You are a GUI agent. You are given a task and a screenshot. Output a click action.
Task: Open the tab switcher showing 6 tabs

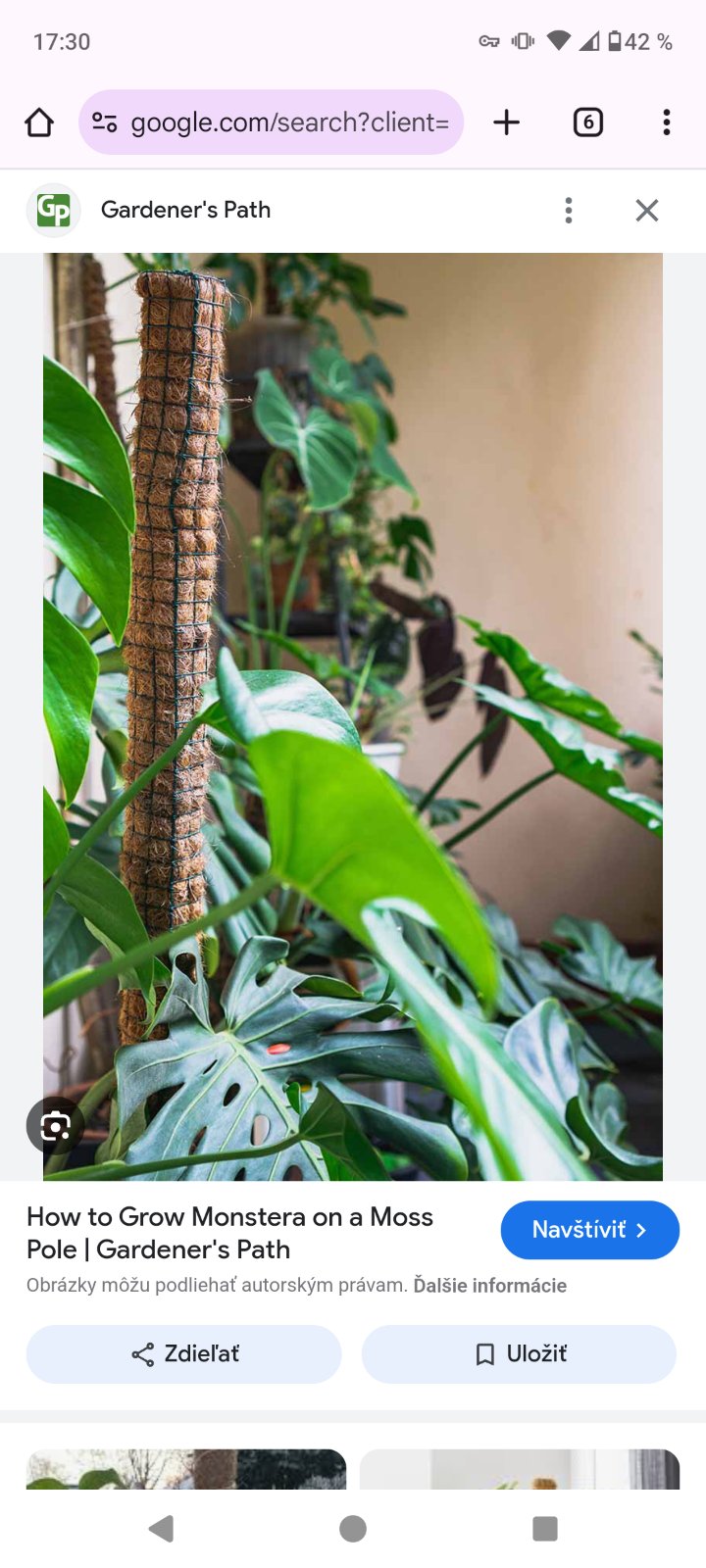[x=587, y=122]
